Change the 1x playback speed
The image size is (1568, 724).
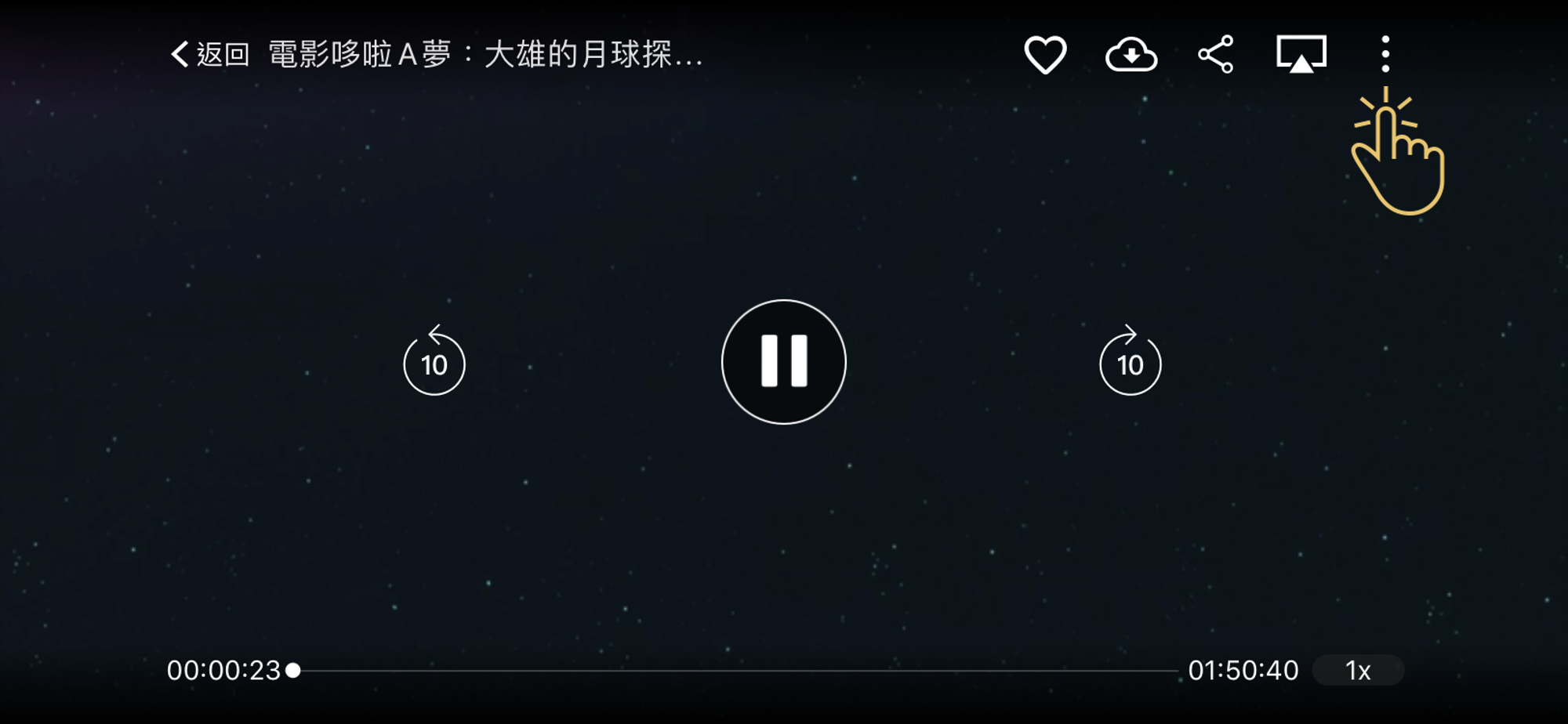click(x=1358, y=670)
